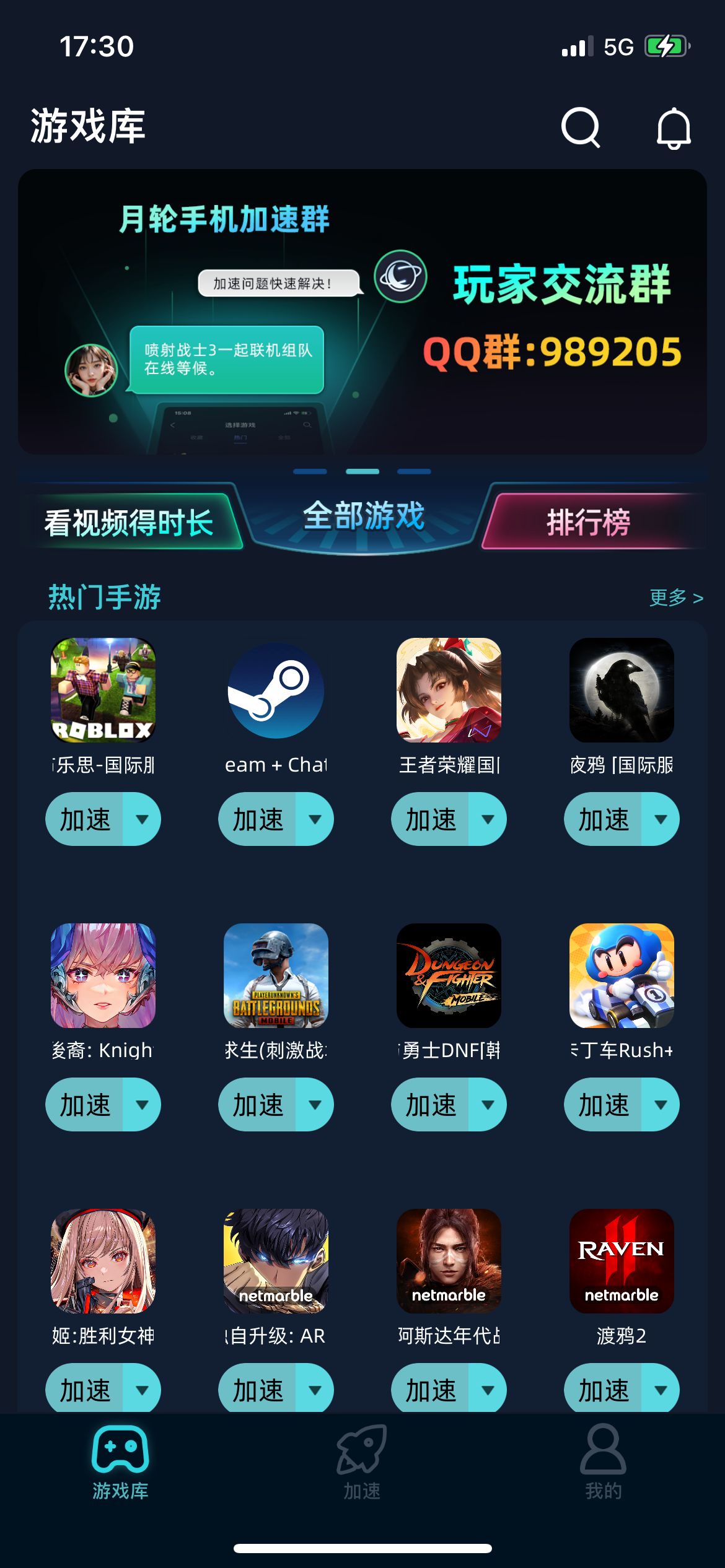Open 看视频得时长
725x1568 pixels.
tap(129, 522)
